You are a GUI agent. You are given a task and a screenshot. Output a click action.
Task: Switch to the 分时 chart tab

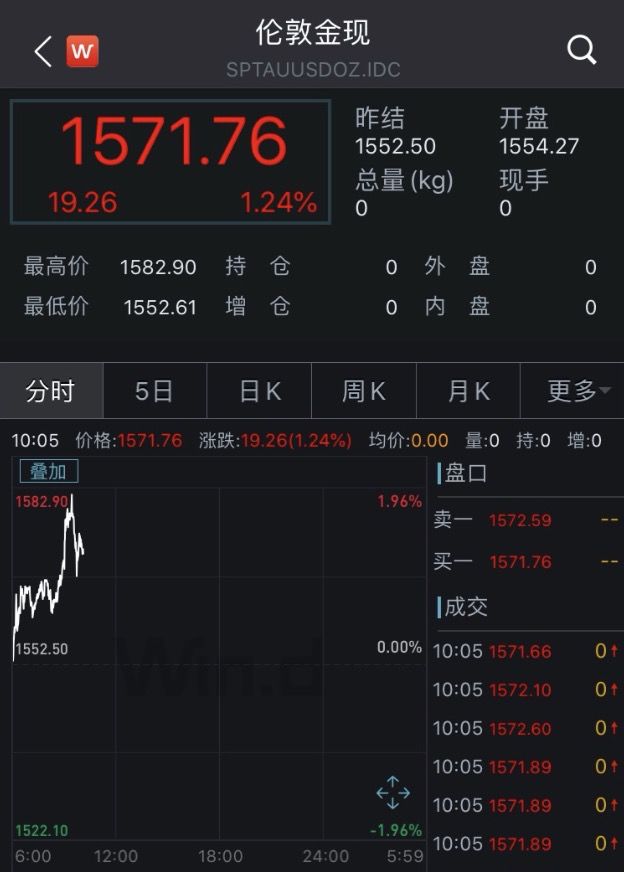[51, 391]
